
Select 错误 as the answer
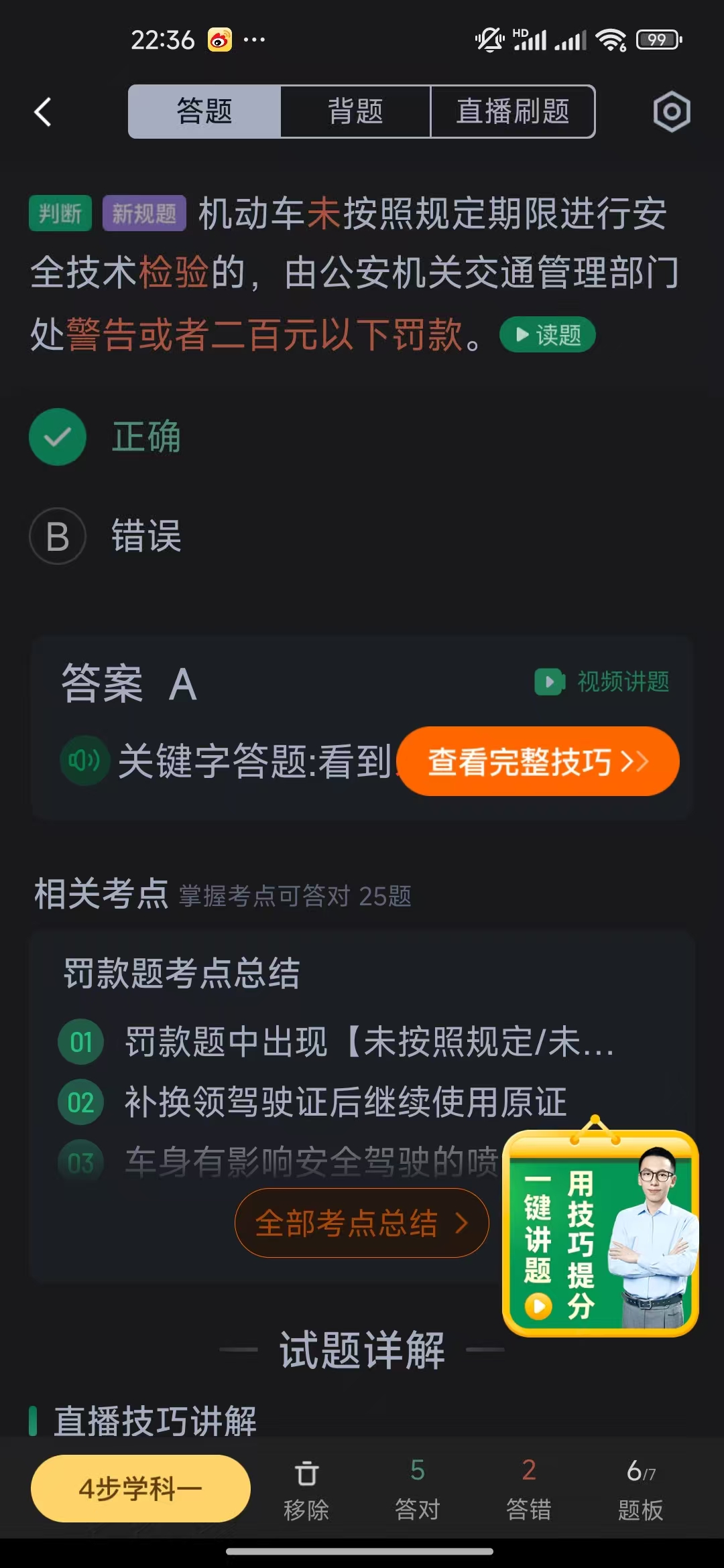tap(145, 537)
